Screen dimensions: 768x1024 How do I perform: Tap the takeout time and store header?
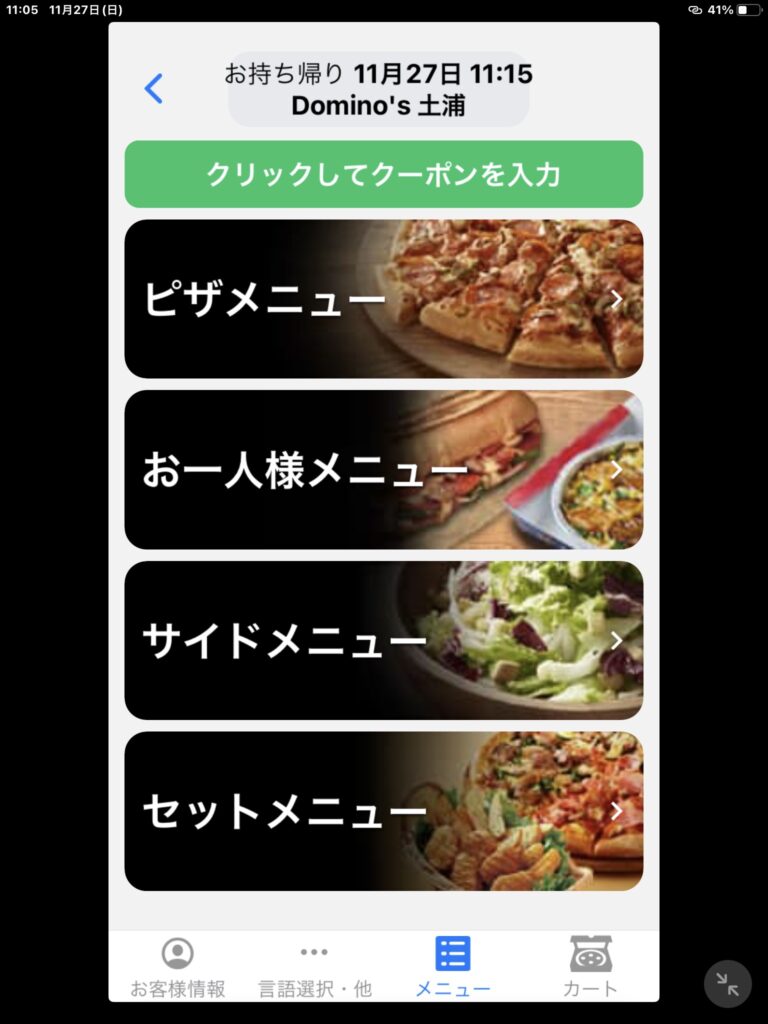point(378,89)
